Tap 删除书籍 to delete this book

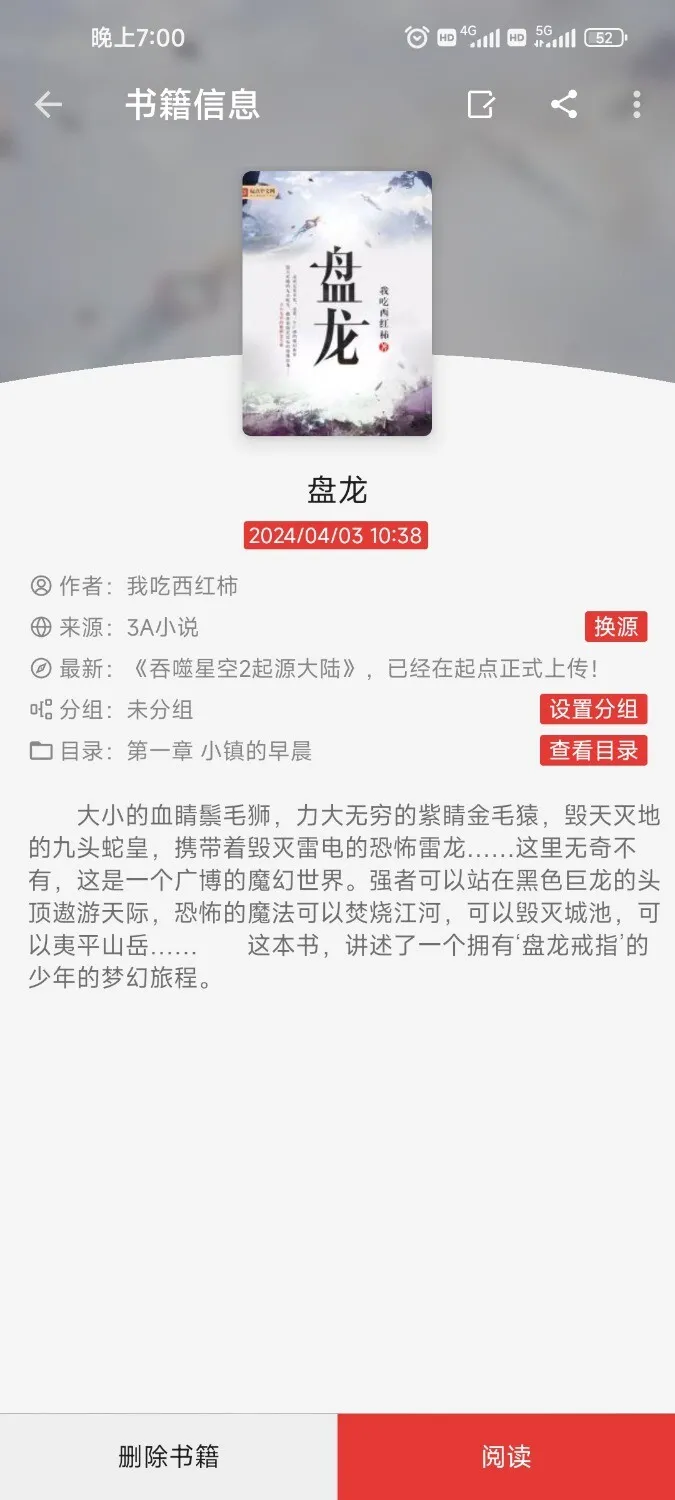[168, 1456]
